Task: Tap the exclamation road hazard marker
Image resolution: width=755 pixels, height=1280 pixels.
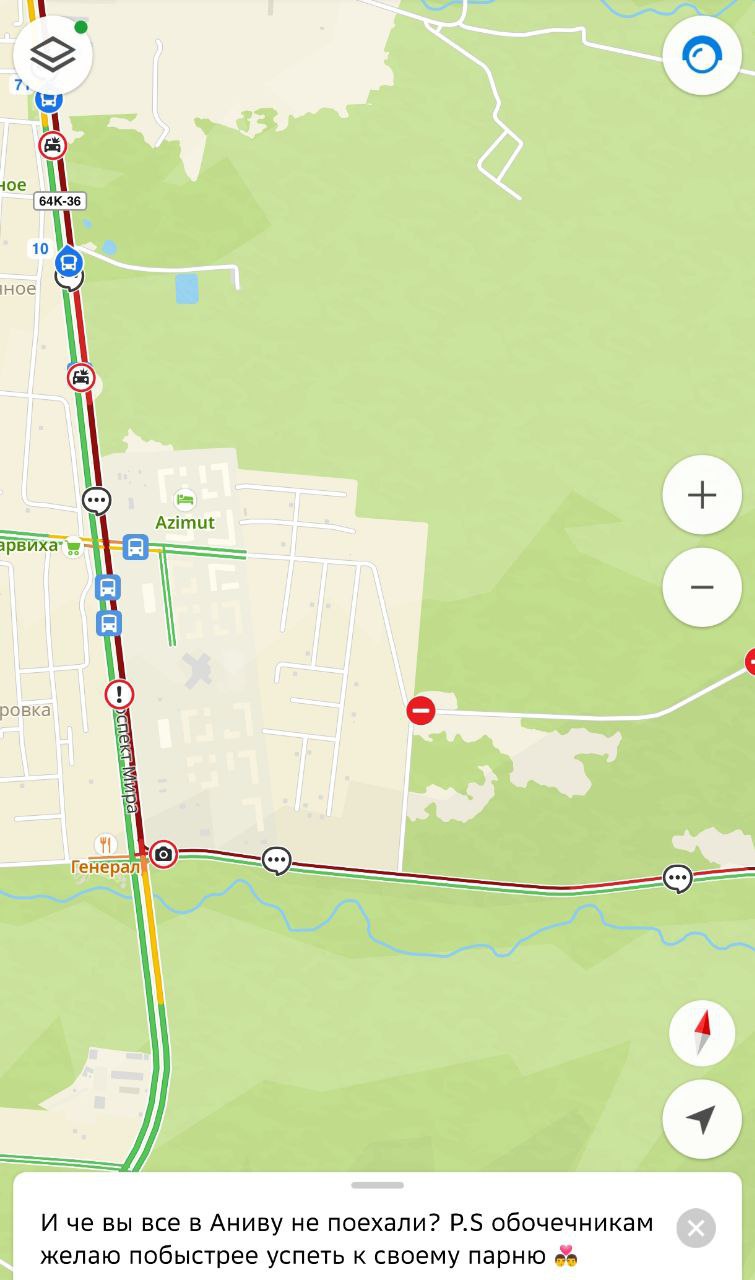Action: click(119, 694)
